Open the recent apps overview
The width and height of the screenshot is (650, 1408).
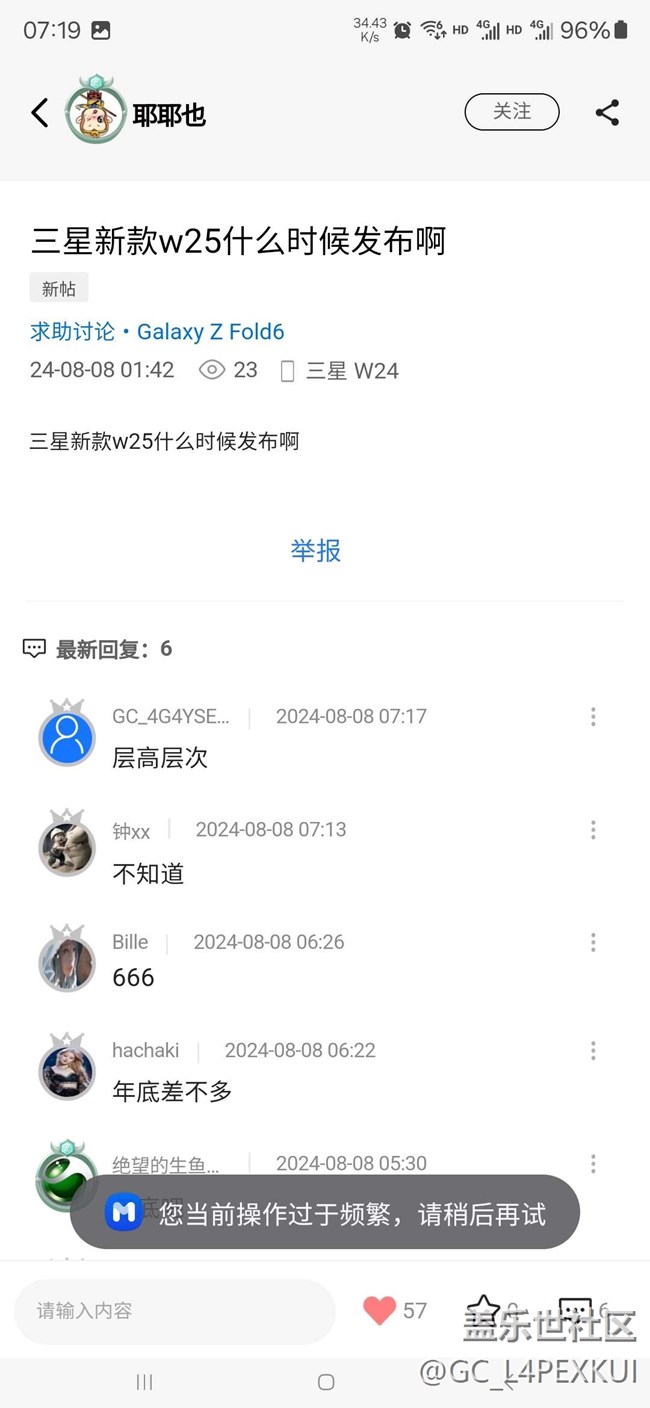[144, 1382]
